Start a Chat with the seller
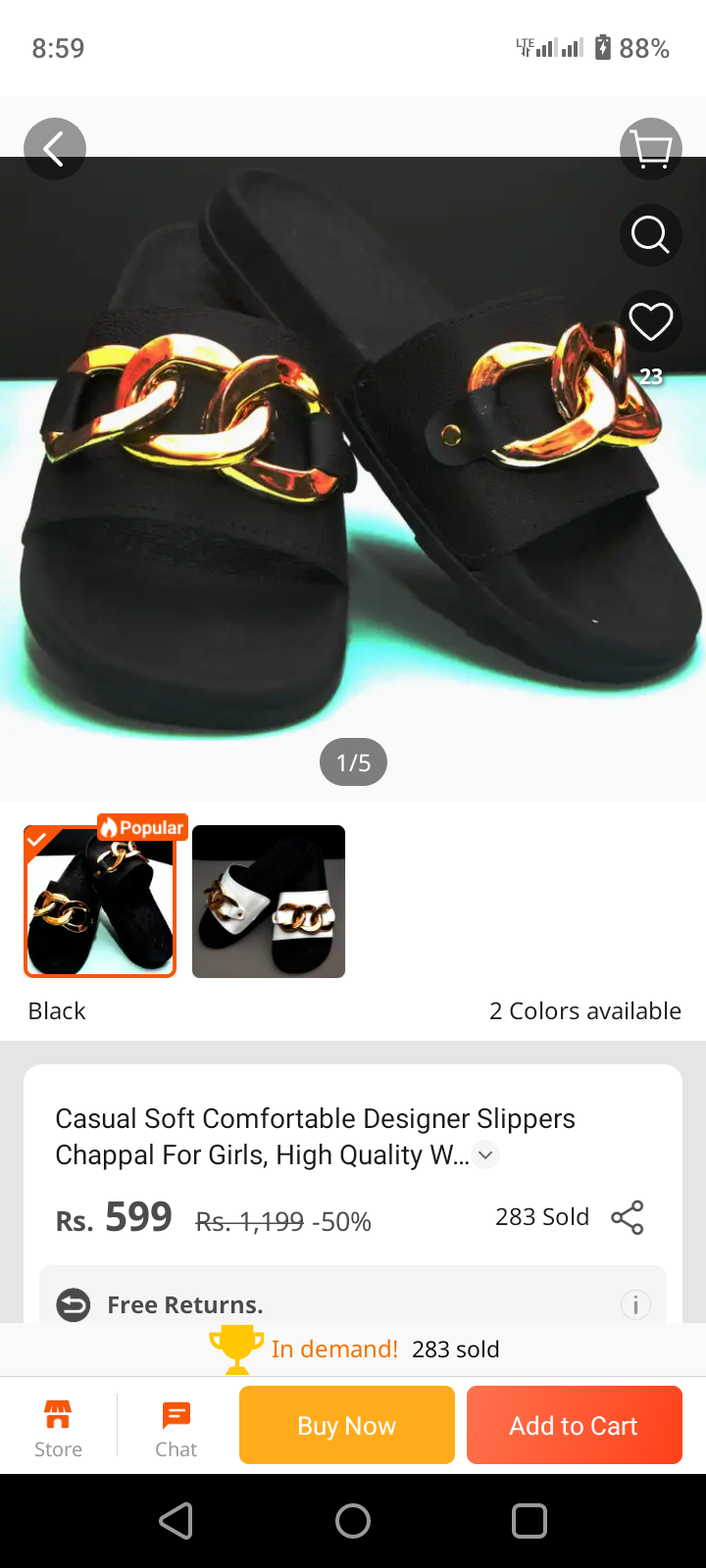 176,1428
